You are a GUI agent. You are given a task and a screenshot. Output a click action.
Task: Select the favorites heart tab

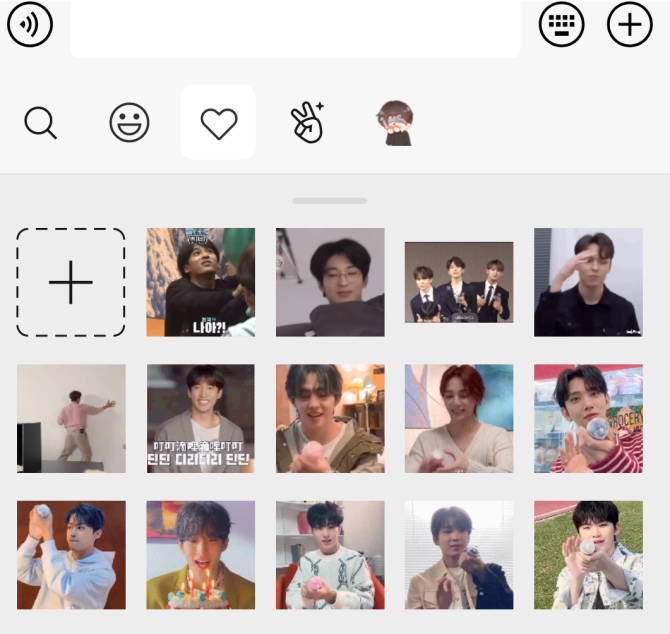tap(218, 123)
